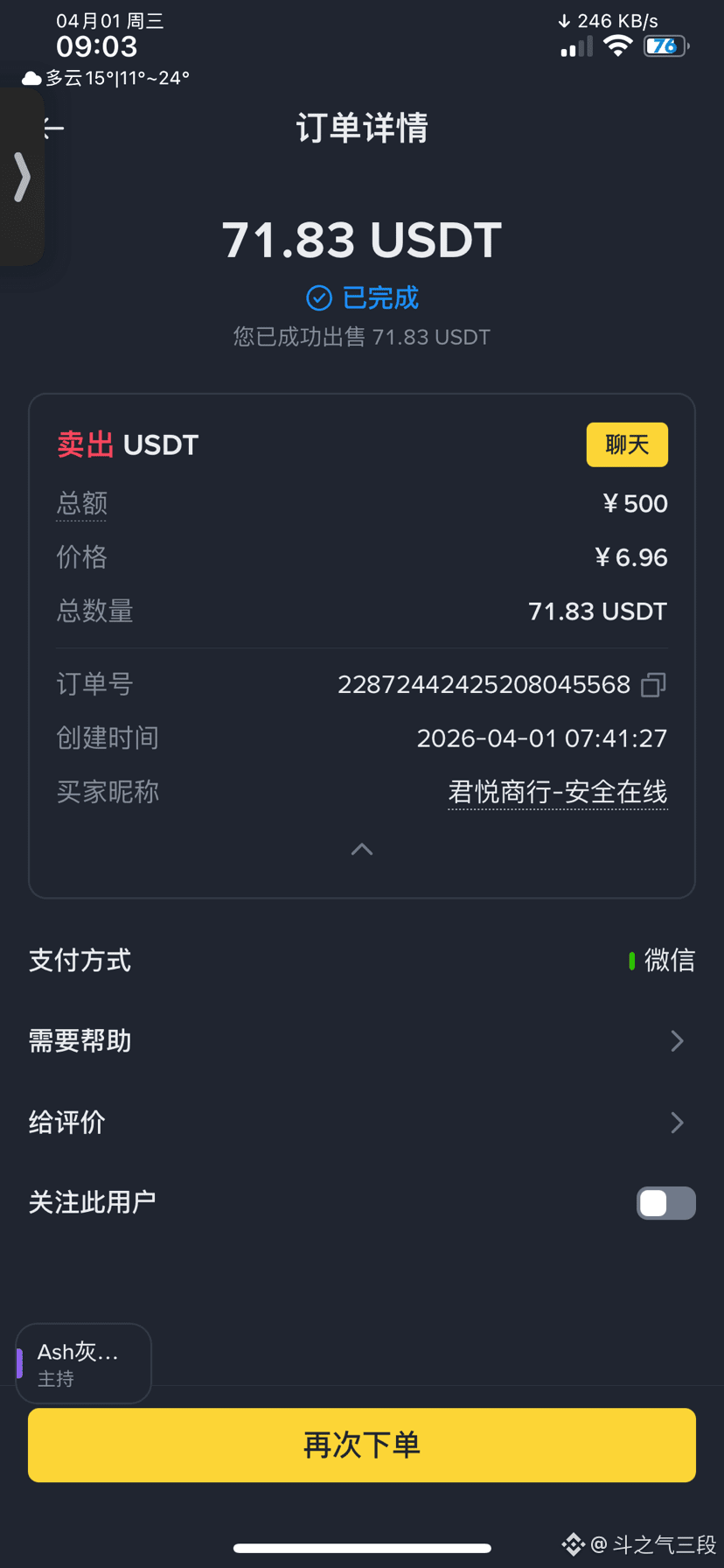724x1568 pixels.
Task: Toggle 关注此用户 follow switch
Action: [666, 1202]
